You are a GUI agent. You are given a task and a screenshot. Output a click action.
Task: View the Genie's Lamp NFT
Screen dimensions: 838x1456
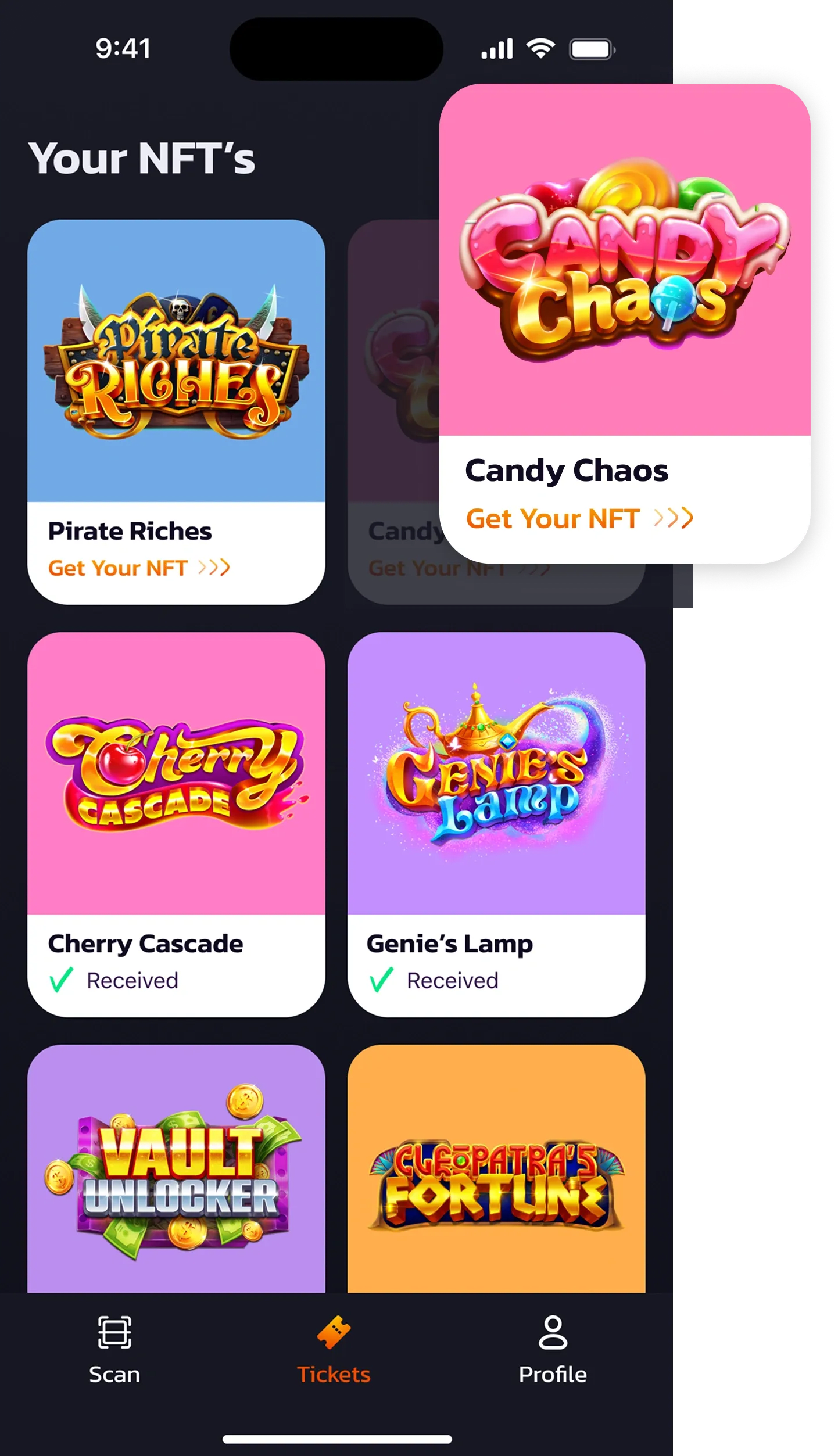(496, 773)
